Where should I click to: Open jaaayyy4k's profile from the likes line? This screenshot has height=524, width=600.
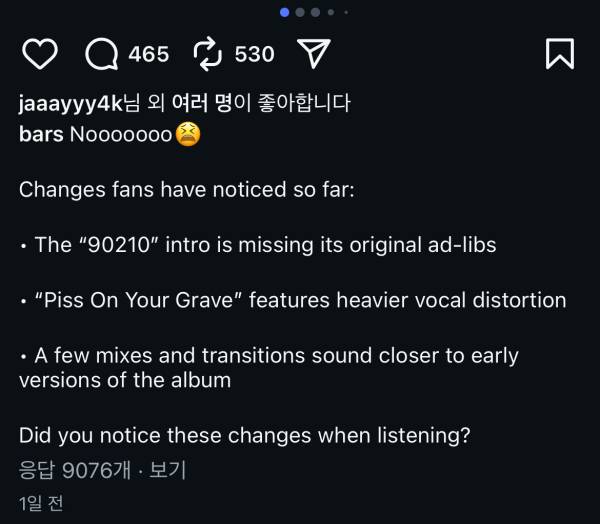[x=70, y=104]
